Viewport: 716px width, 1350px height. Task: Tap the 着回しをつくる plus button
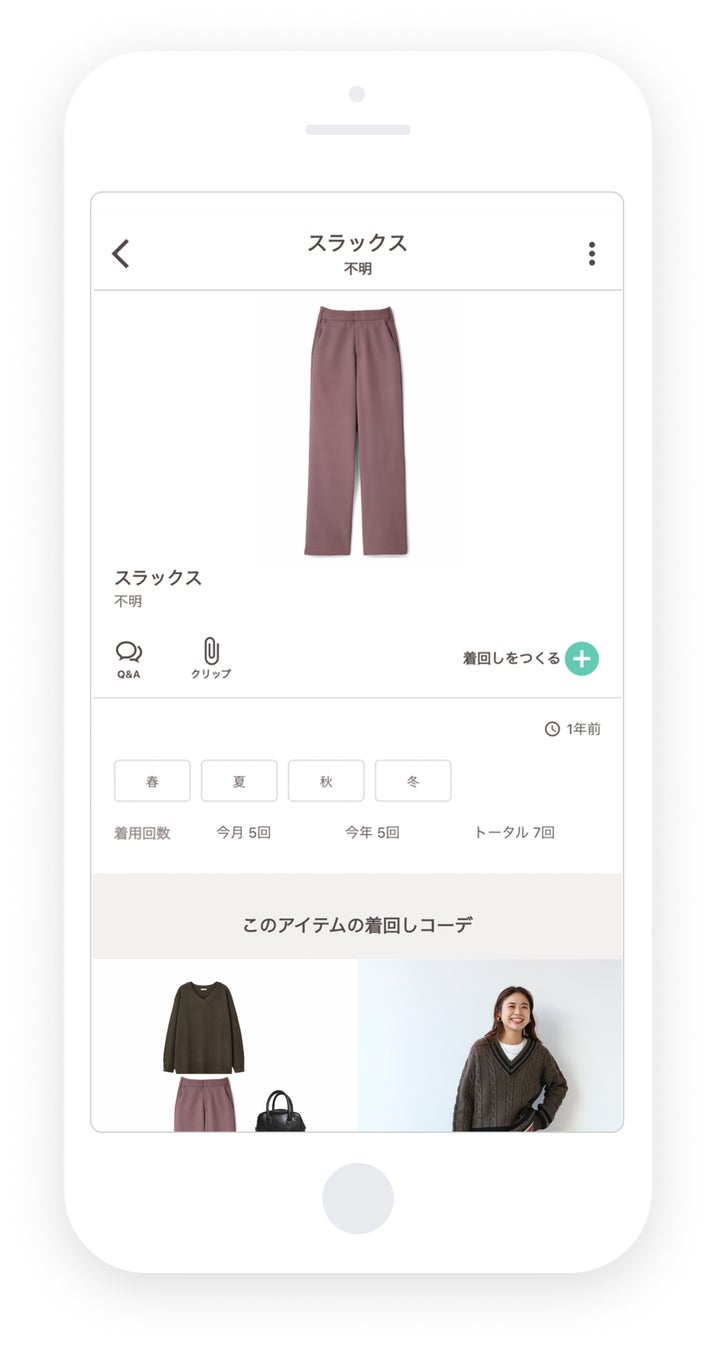pos(581,658)
